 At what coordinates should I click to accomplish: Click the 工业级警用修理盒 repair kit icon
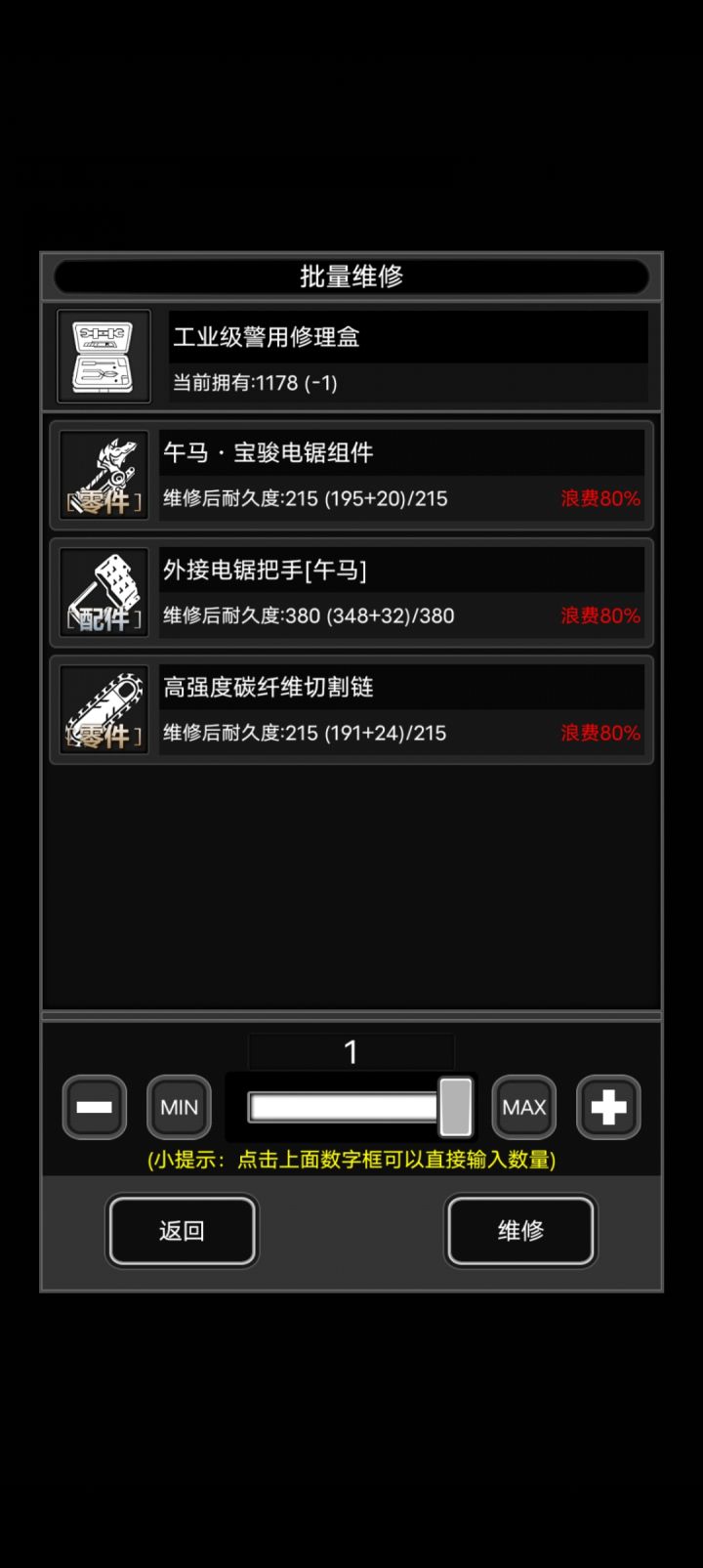[103, 356]
